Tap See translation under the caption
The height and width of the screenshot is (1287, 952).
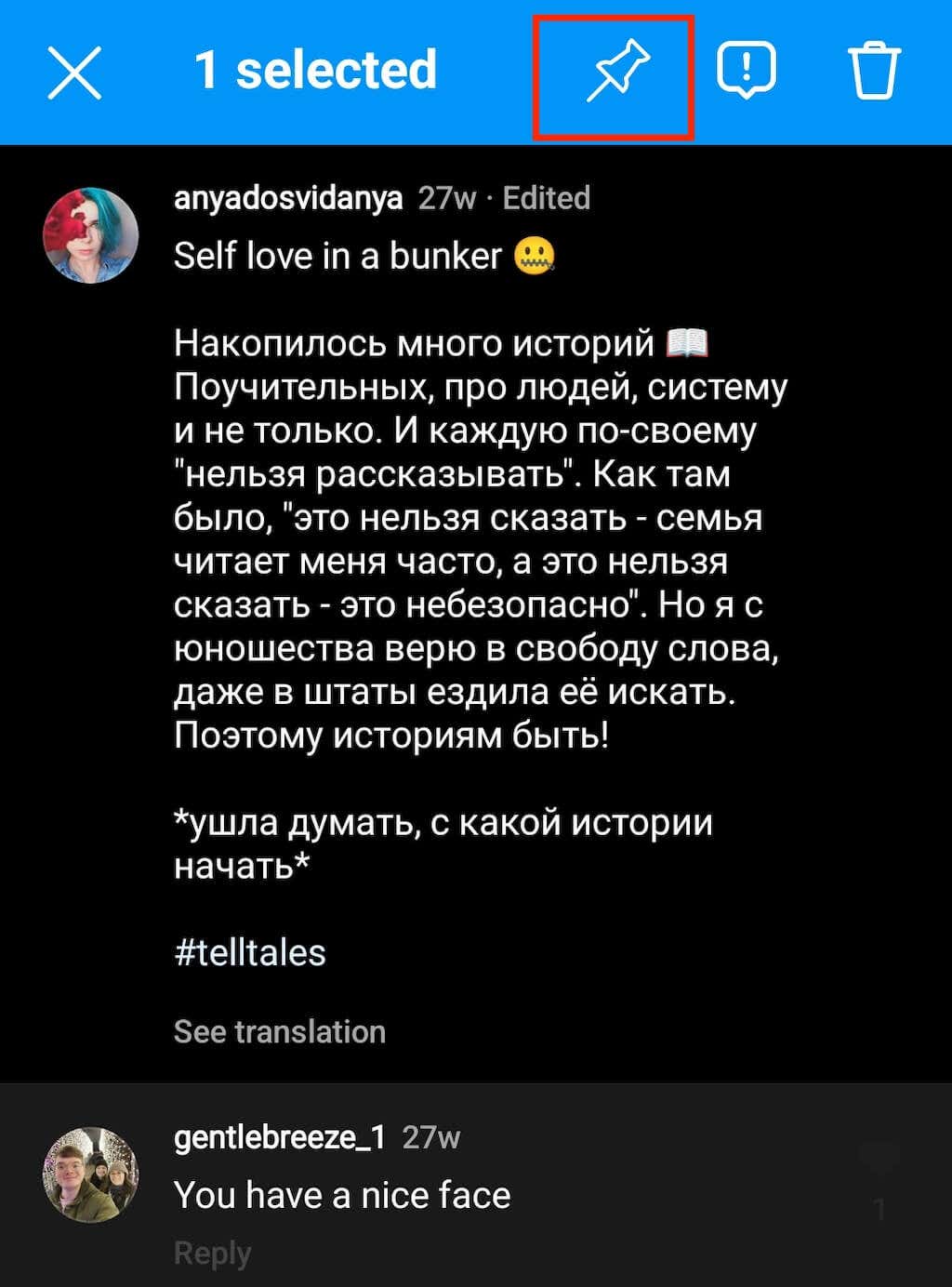tap(279, 1031)
